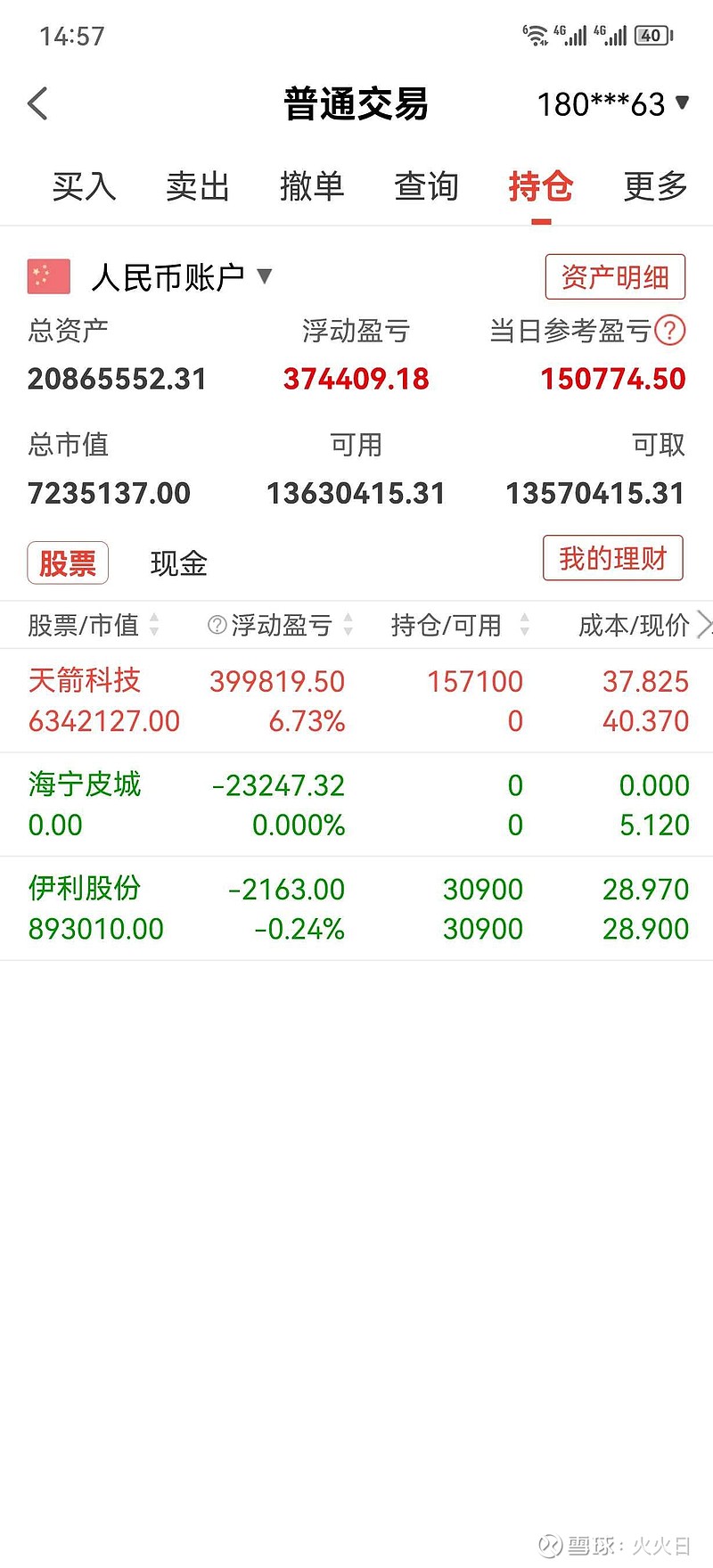
Task: Open the account switcher 180***63
Action: pyautogui.click(x=612, y=104)
